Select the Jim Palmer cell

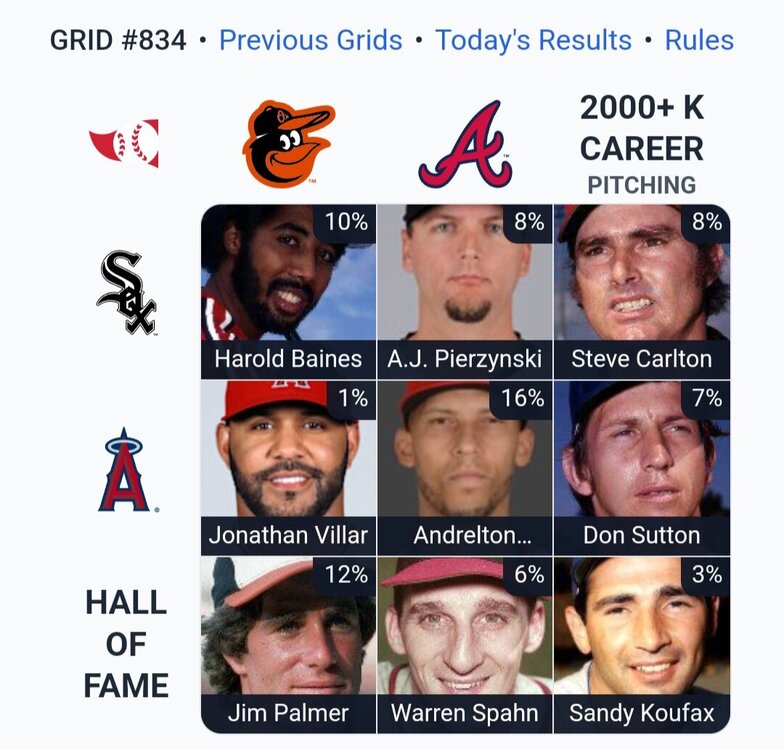point(289,643)
